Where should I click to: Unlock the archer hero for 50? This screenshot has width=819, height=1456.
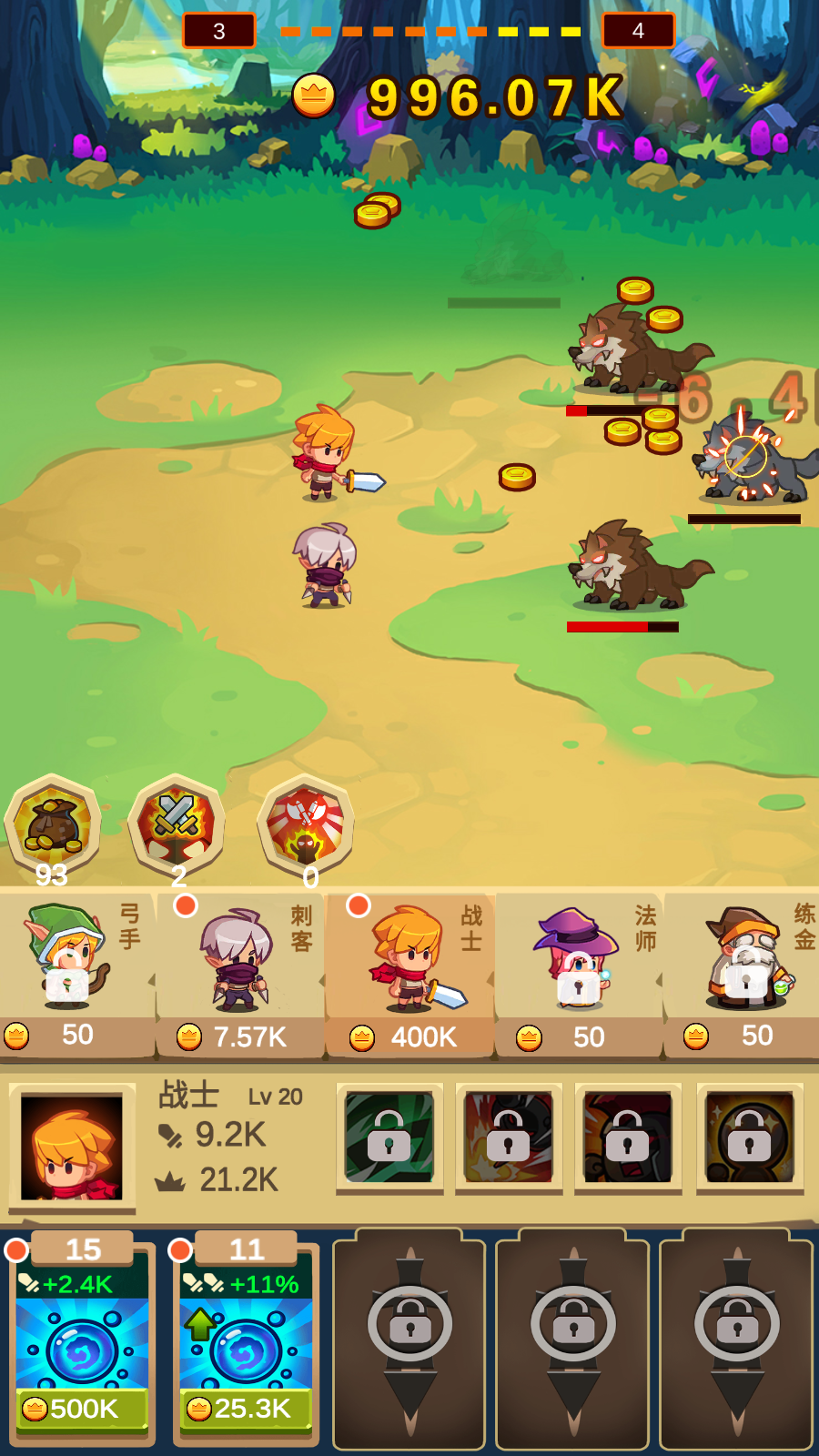click(76, 974)
